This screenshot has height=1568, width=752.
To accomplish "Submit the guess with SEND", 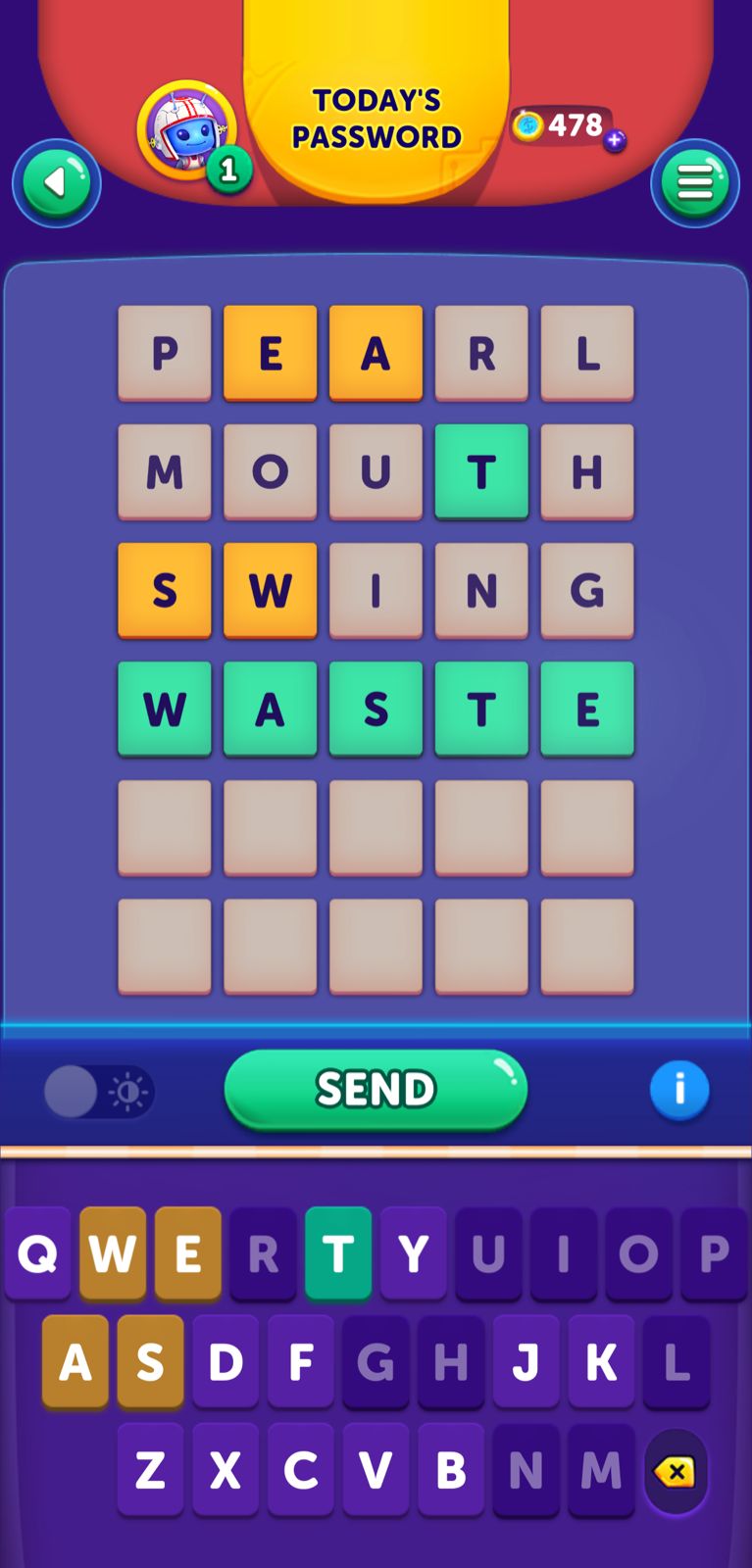I will 376,1089.
